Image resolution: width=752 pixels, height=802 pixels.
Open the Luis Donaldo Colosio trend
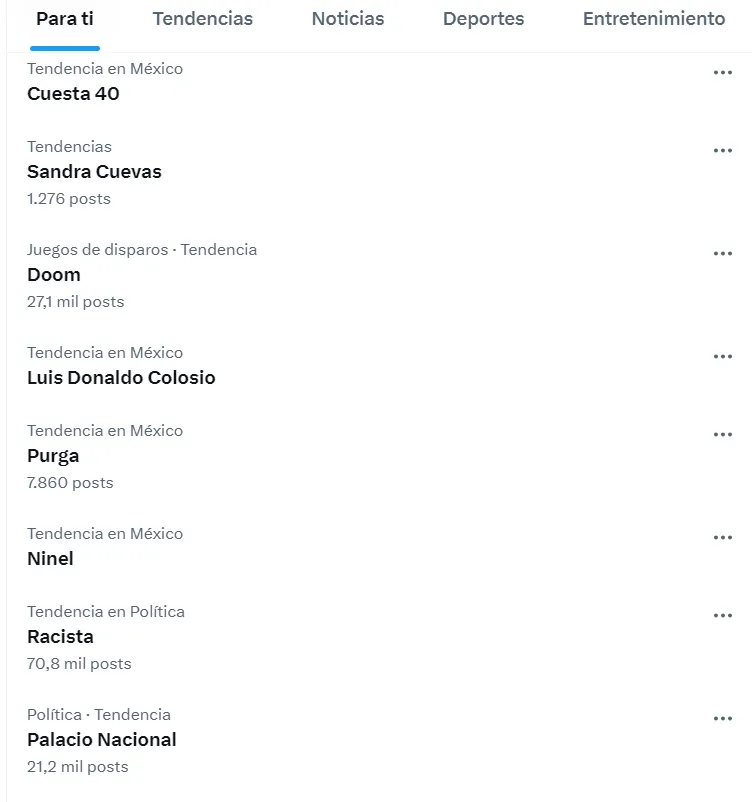121,378
